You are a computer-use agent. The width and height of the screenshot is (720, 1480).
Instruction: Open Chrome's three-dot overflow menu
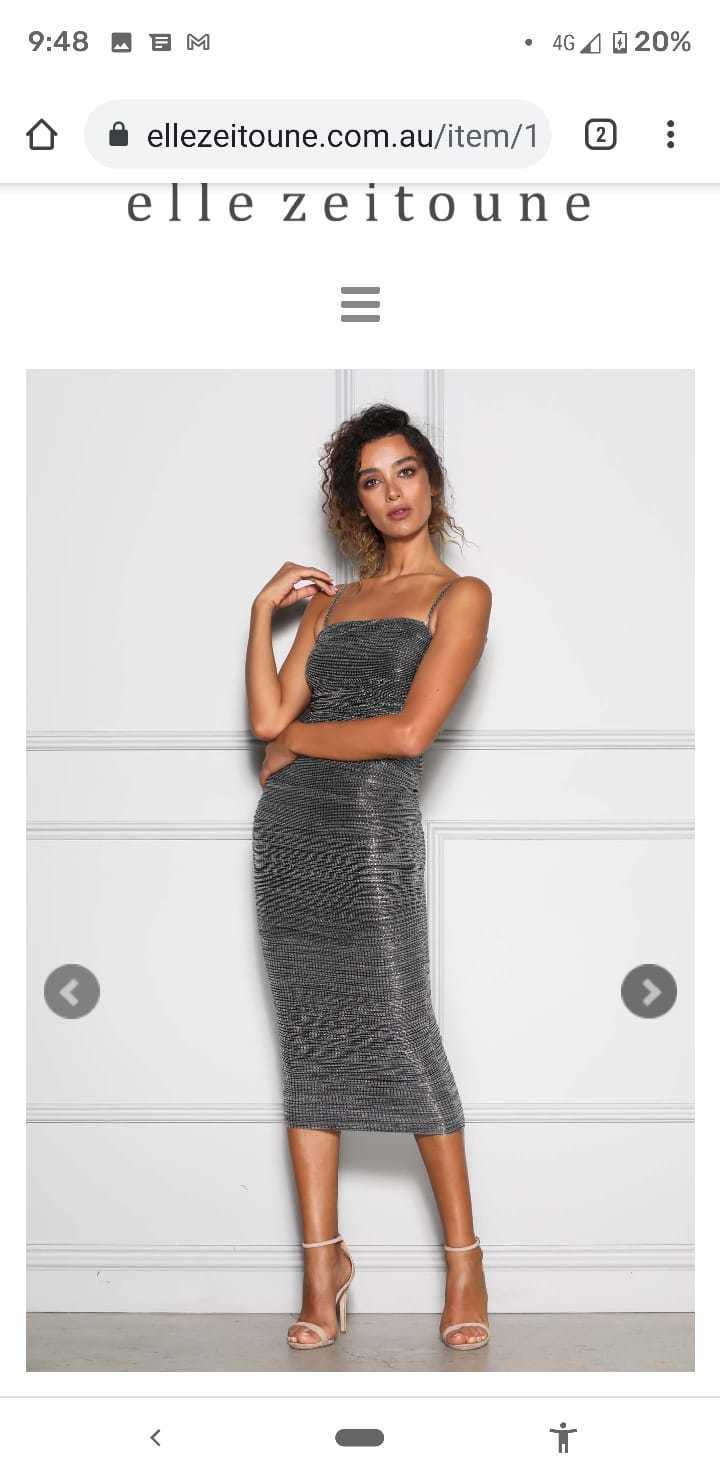click(669, 134)
